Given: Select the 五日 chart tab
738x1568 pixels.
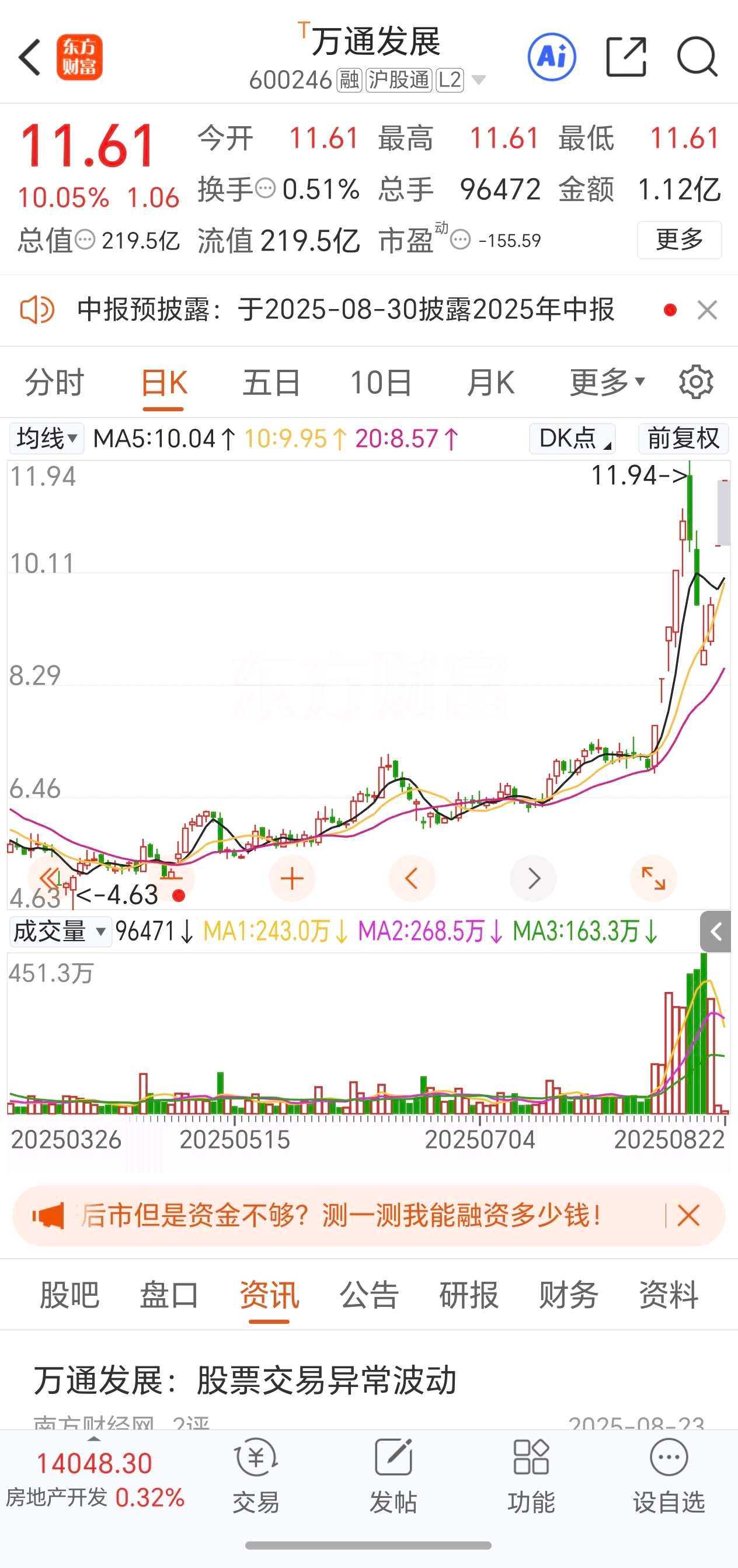Looking at the screenshot, I should (x=271, y=383).
